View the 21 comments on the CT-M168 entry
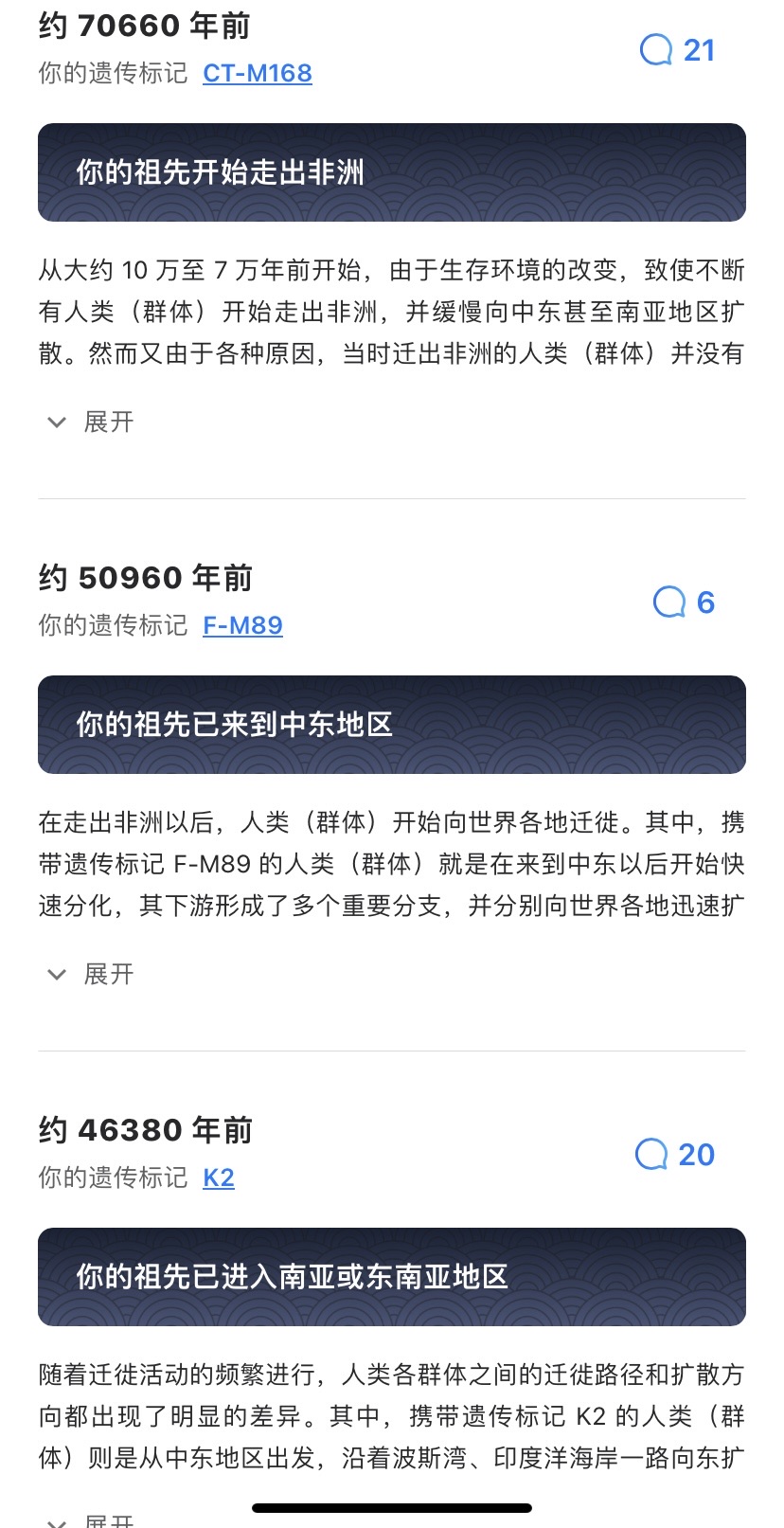This screenshot has width=784, height=1528. tap(677, 50)
